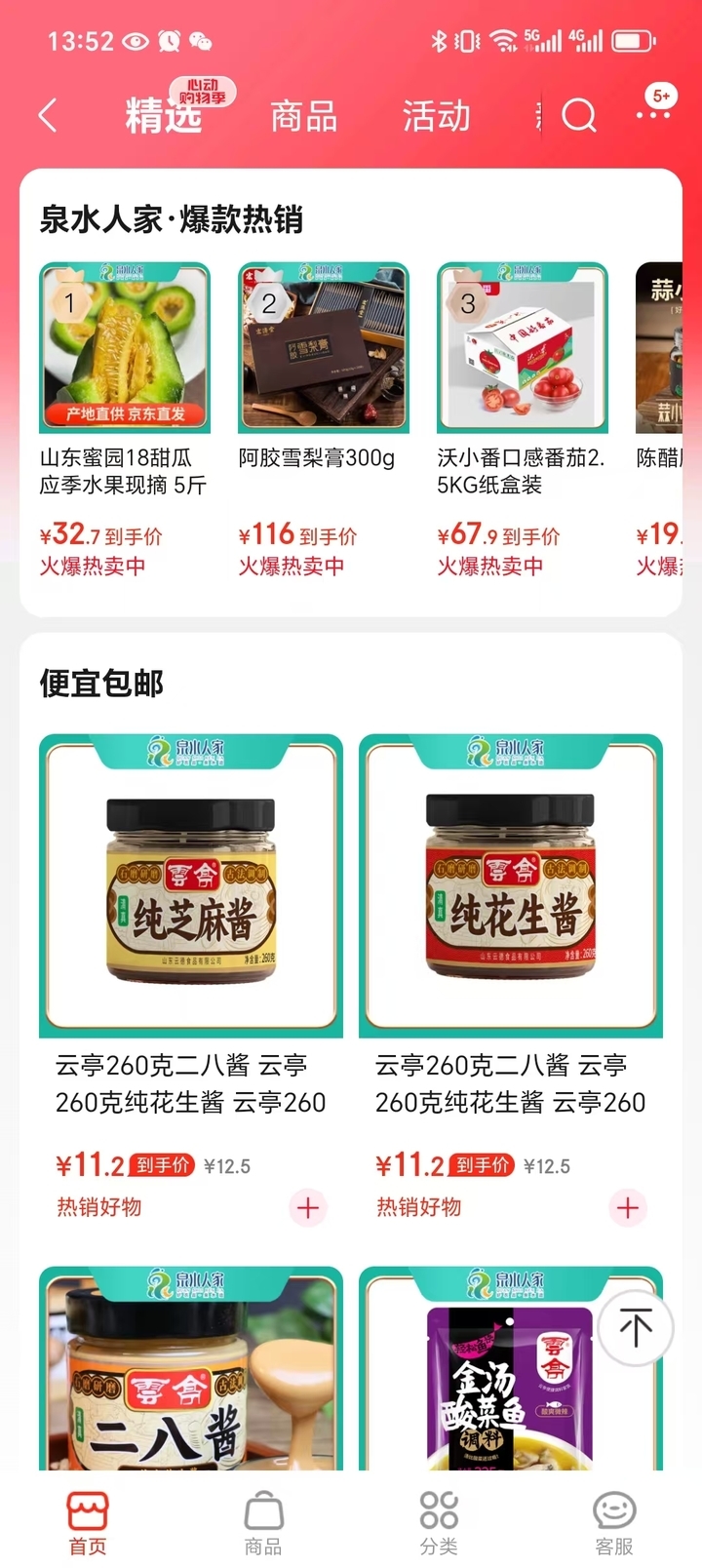The image size is (702, 1568).
Task: Add the 纯花生酱 item to cart with its plus button
Action: coord(628,1208)
